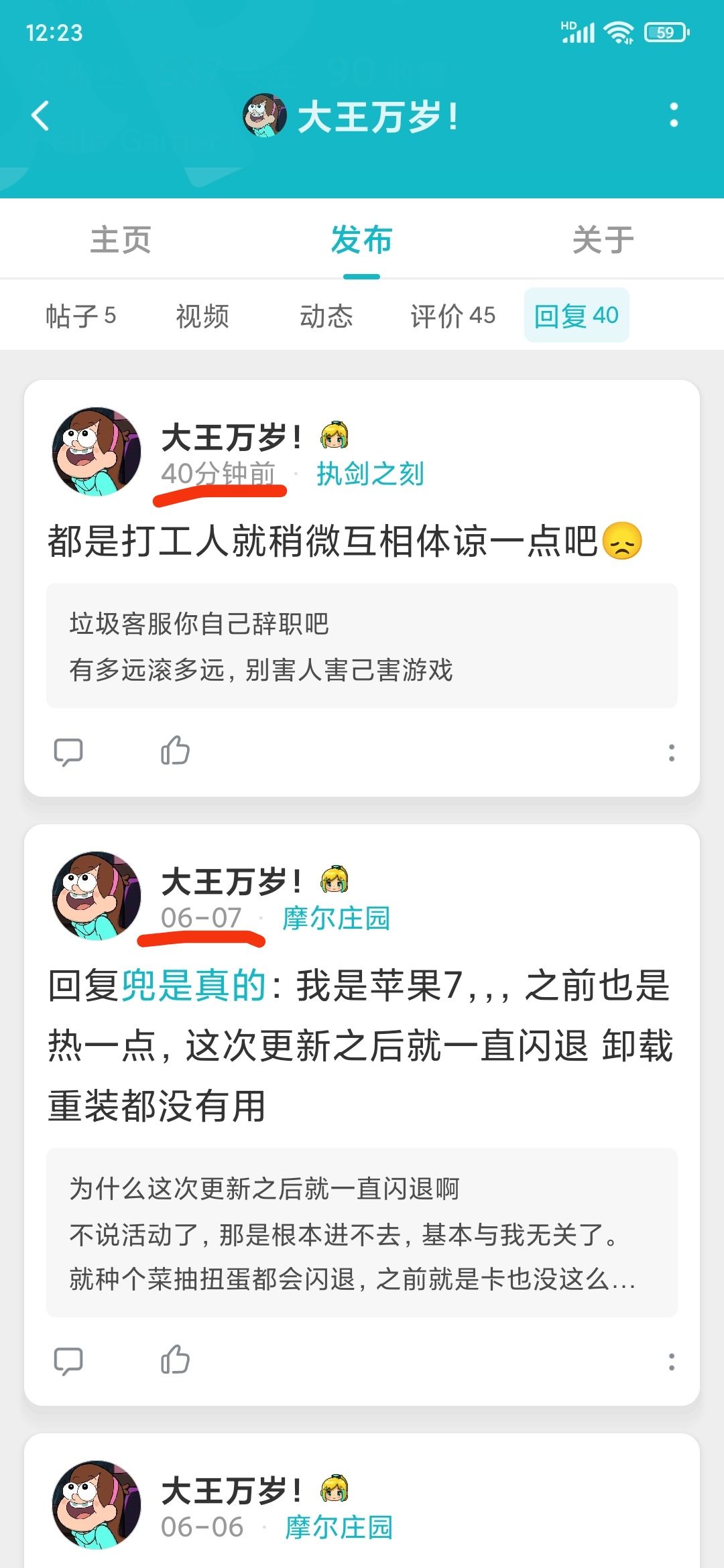Open the profile overflow menu in header

(x=673, y=115)
